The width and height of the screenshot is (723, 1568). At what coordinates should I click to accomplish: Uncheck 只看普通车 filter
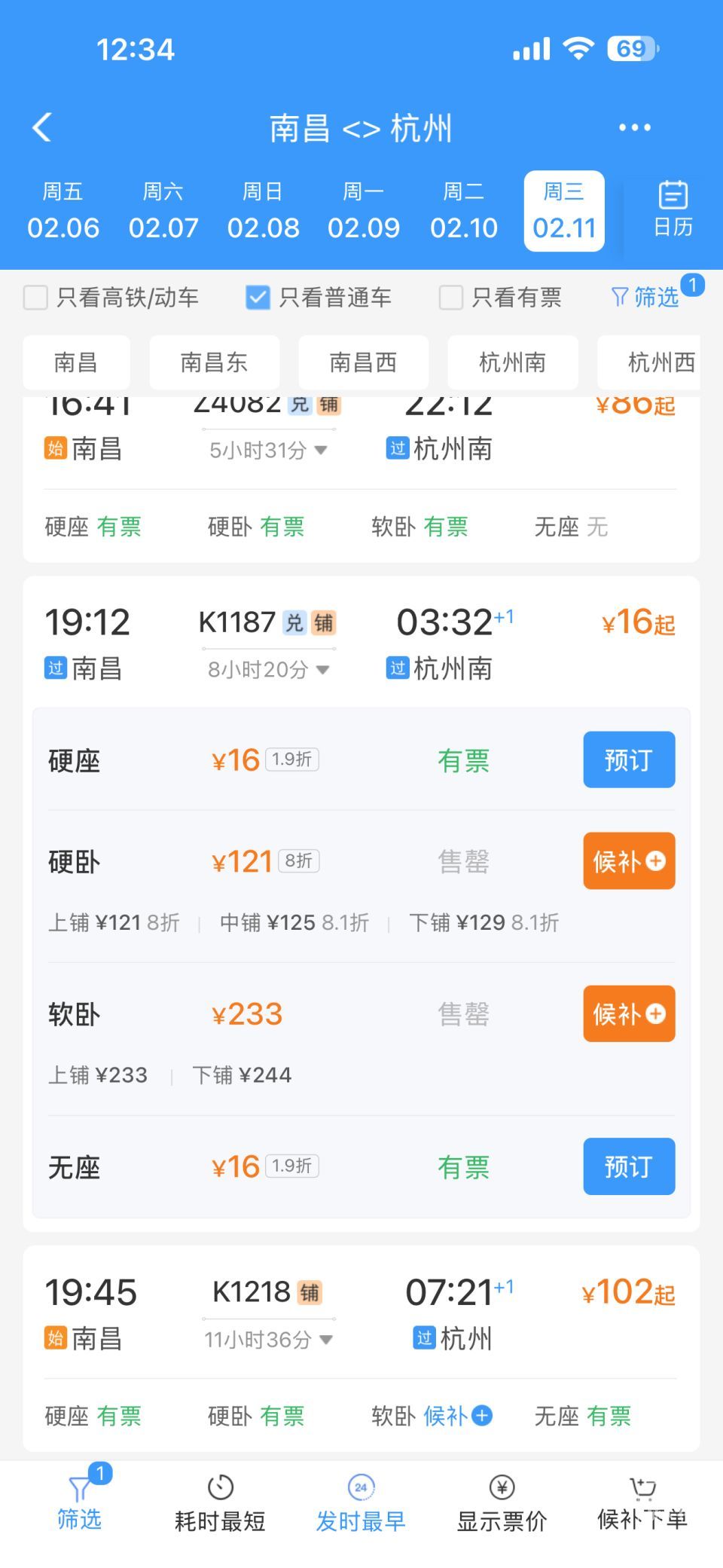click(x=258, y=298)
